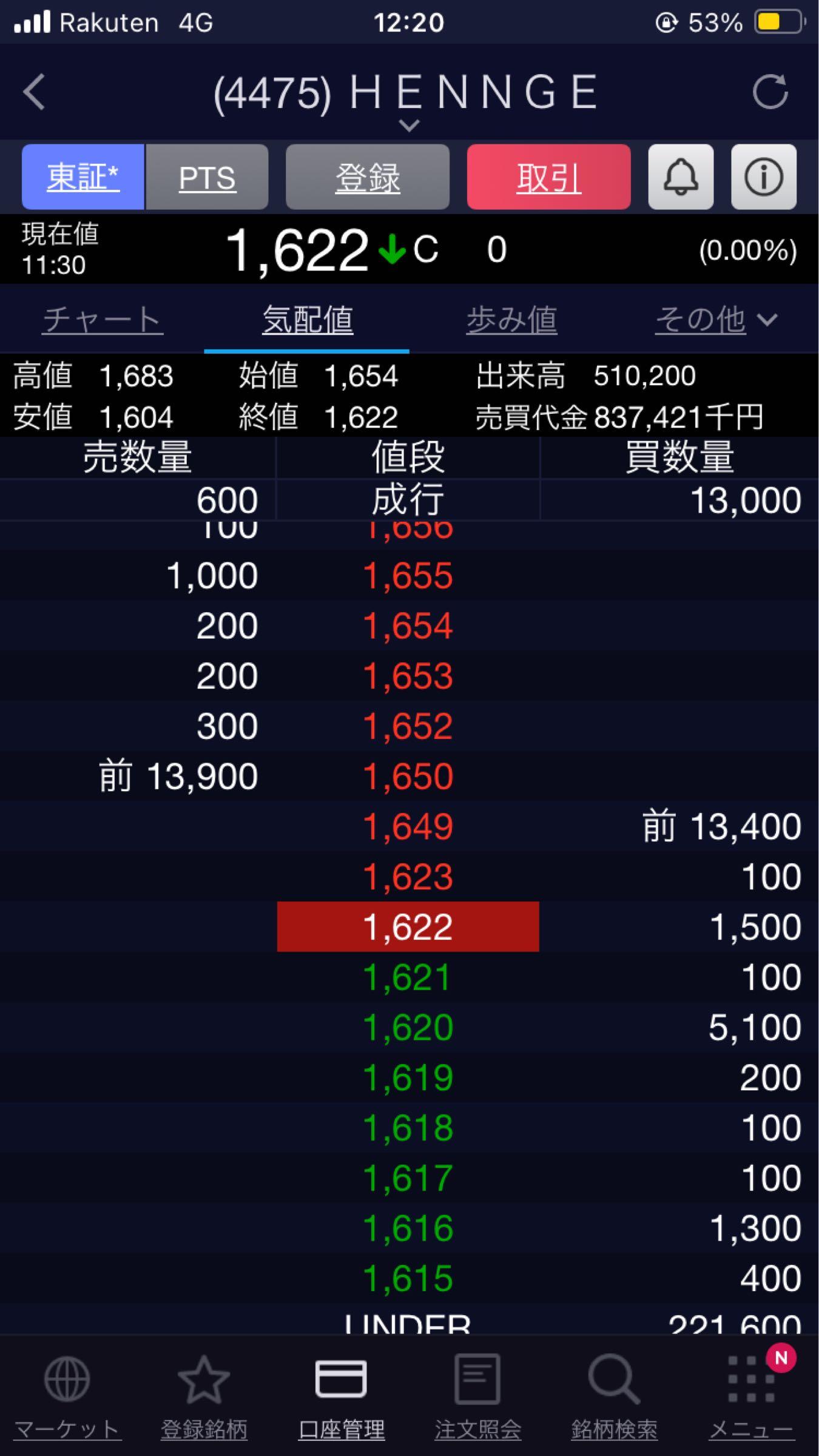The height and width of the screenshot is (1456, 819).
Task: Tap the 登録 button
Action: click(368, 177)
